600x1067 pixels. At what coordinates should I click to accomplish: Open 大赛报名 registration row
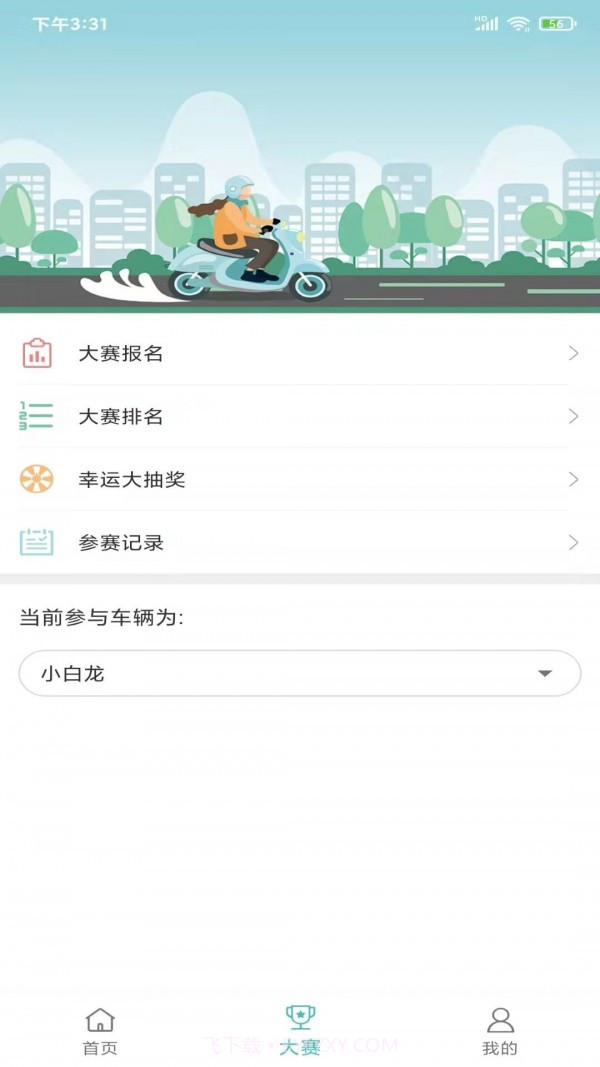(300, 353)
